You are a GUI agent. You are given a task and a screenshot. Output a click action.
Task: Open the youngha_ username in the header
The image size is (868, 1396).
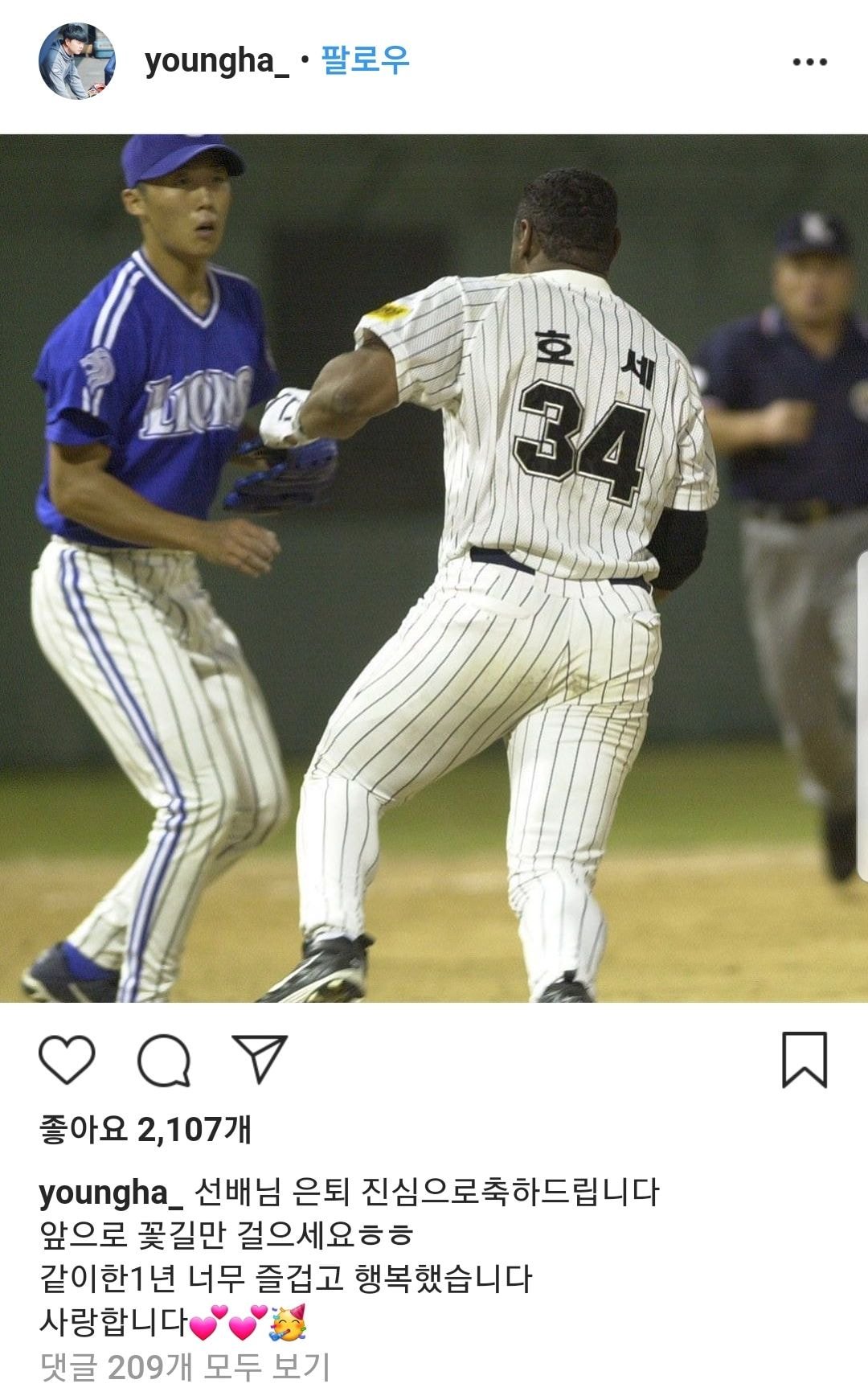217,61
